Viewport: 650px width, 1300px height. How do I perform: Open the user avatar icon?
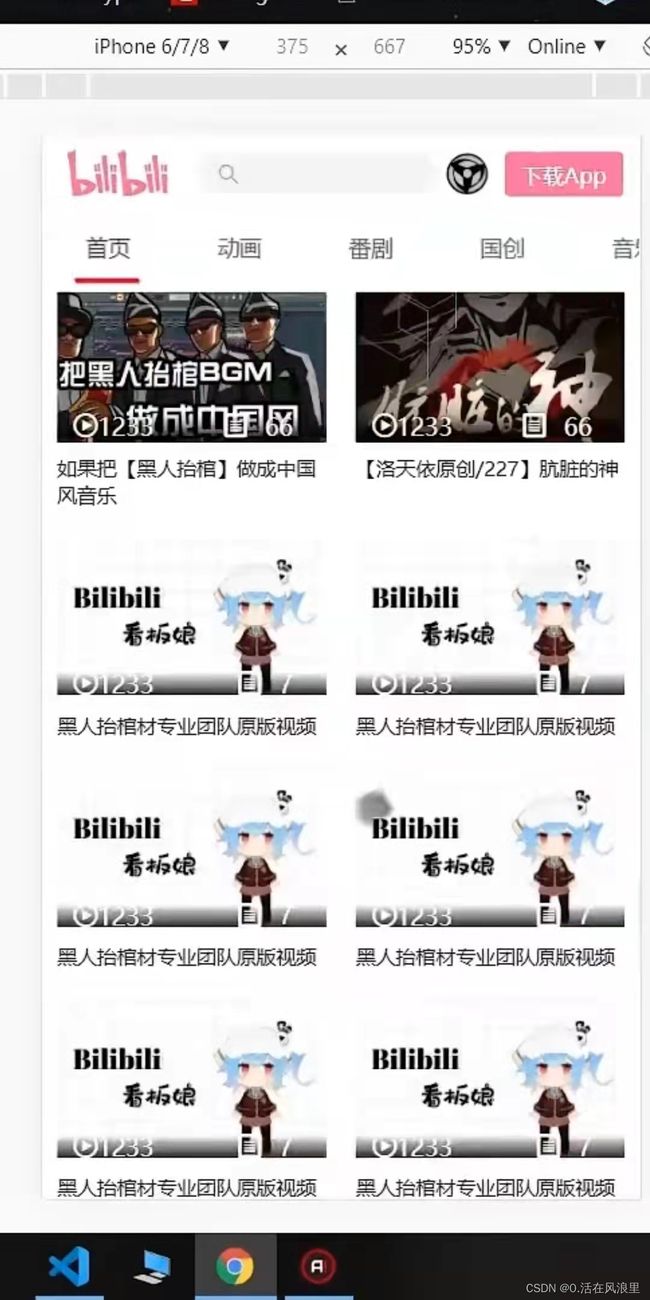point(466,175)
